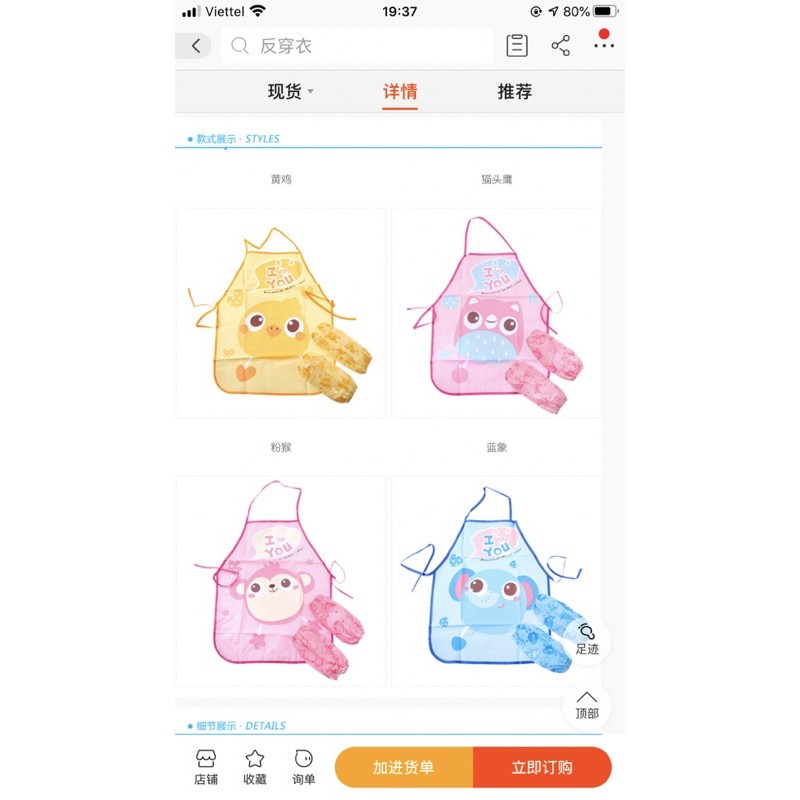800x800 pixels.
Task: Share this product
Action: [x=560, y=46]
